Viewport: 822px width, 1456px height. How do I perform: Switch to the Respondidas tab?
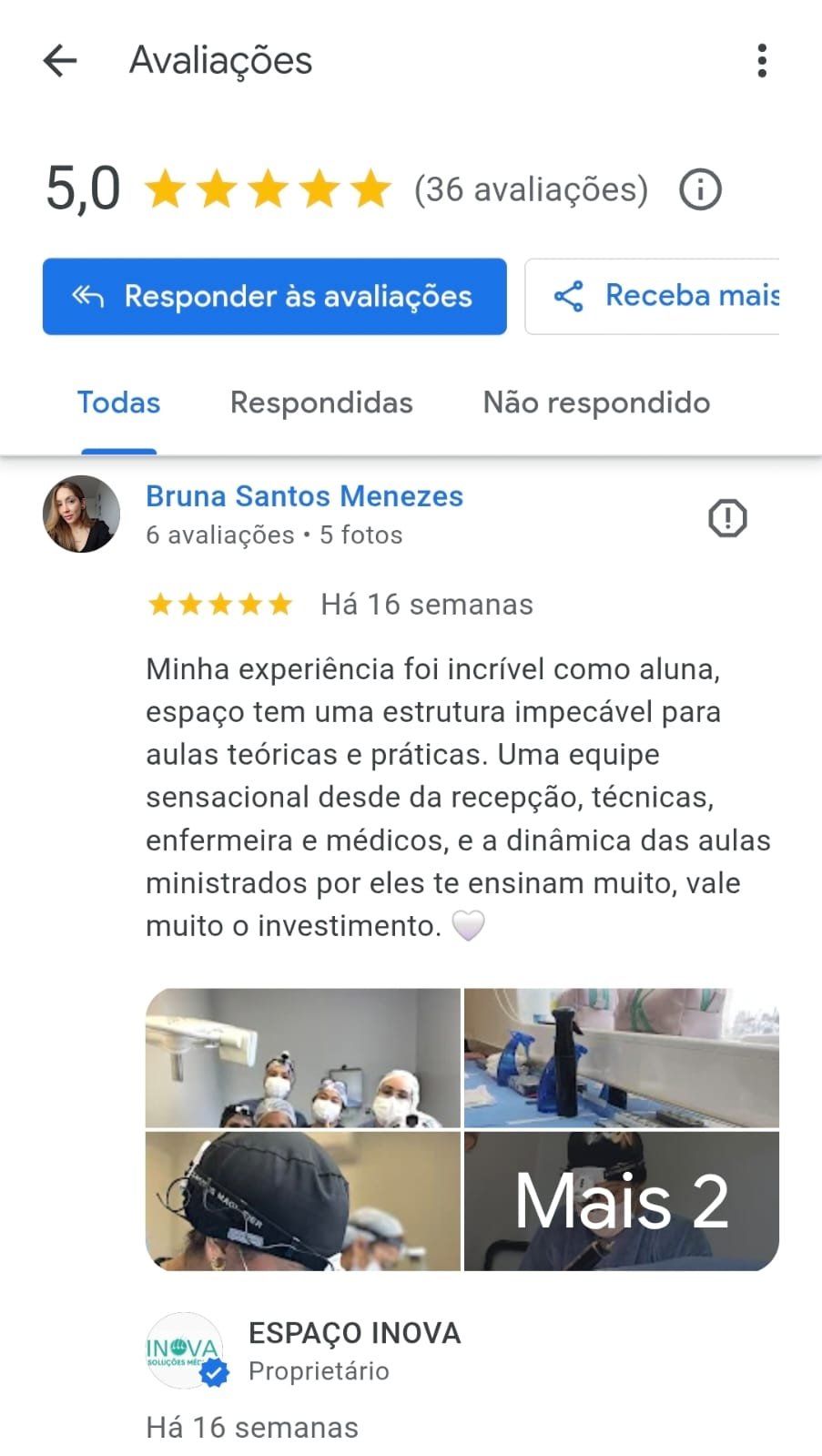coord(321,402)
